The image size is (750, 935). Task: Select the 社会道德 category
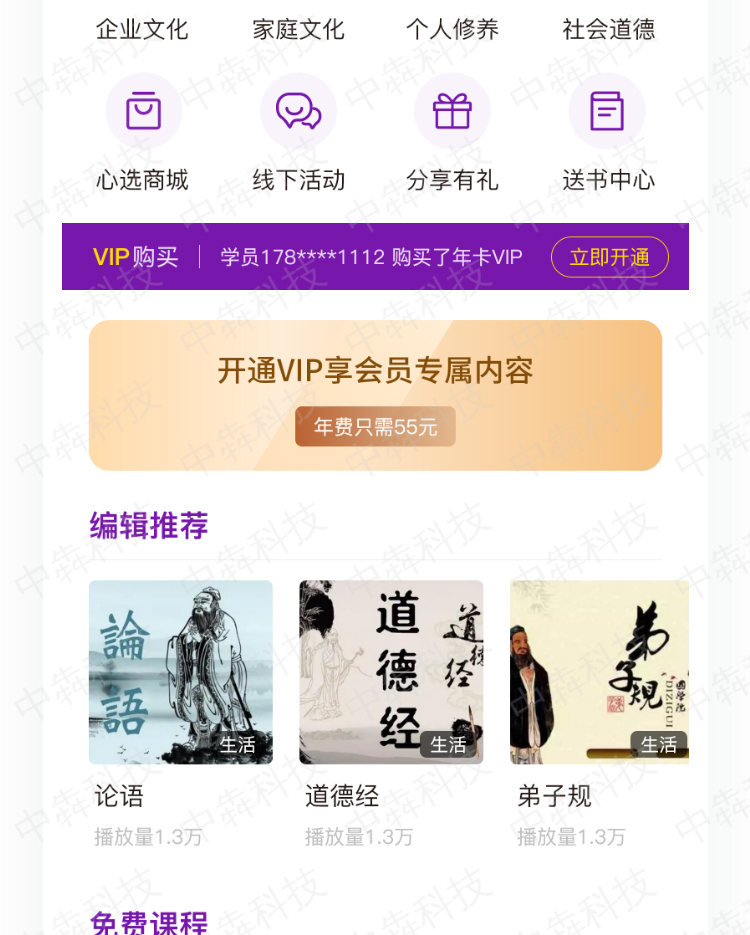[x=608, y=29]
